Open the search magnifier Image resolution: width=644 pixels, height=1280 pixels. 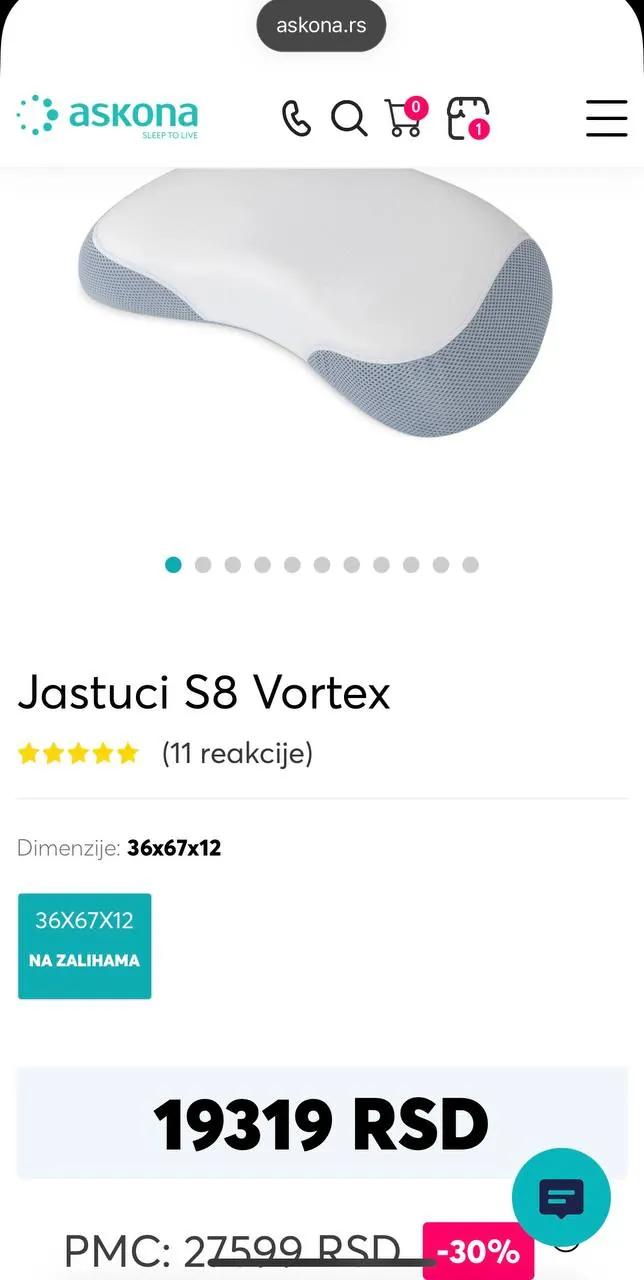point(349,119)
